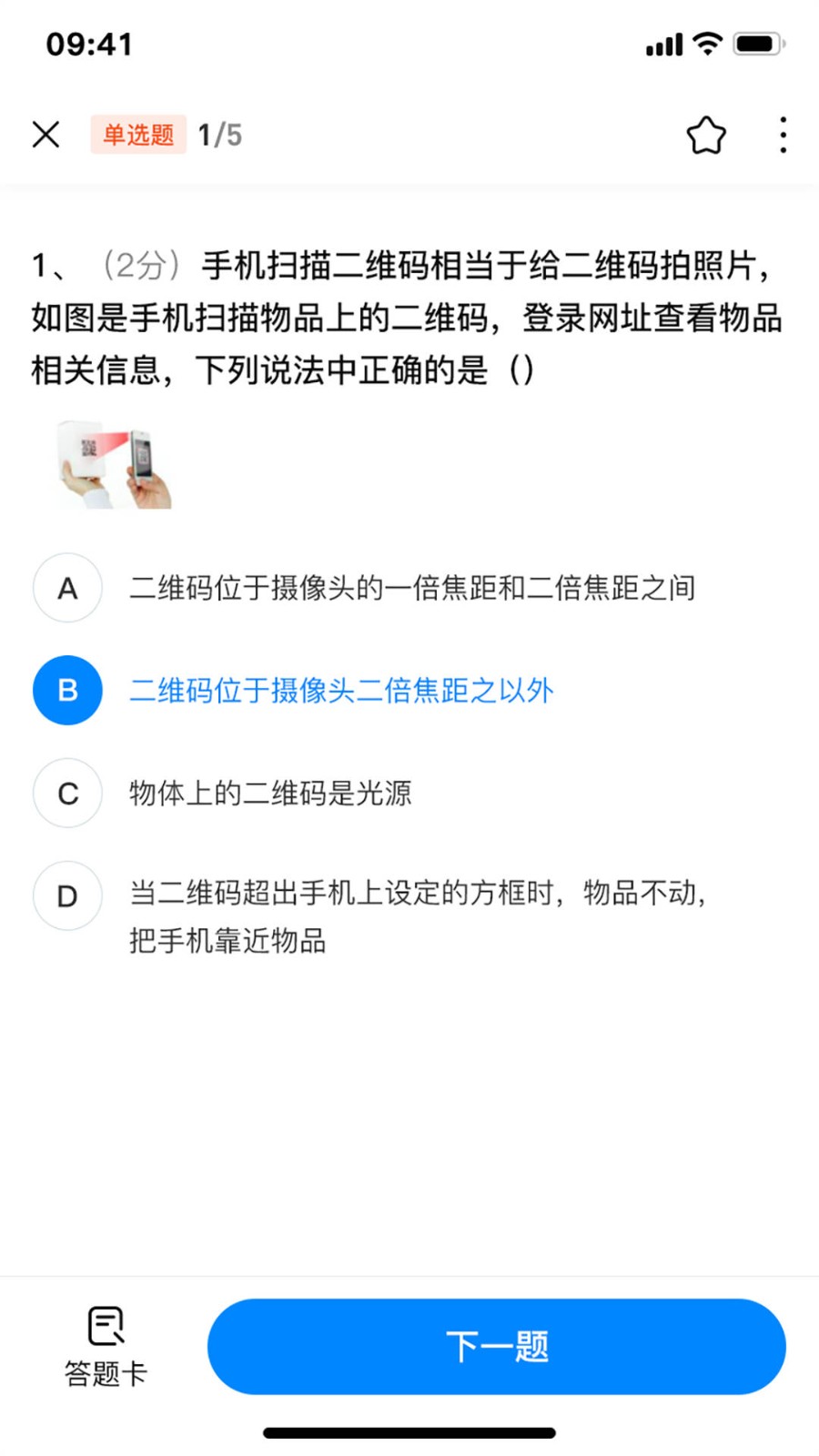The image size is (819, 1456).
Task: Close the quiz with the X icon
Action: [45, 135]
